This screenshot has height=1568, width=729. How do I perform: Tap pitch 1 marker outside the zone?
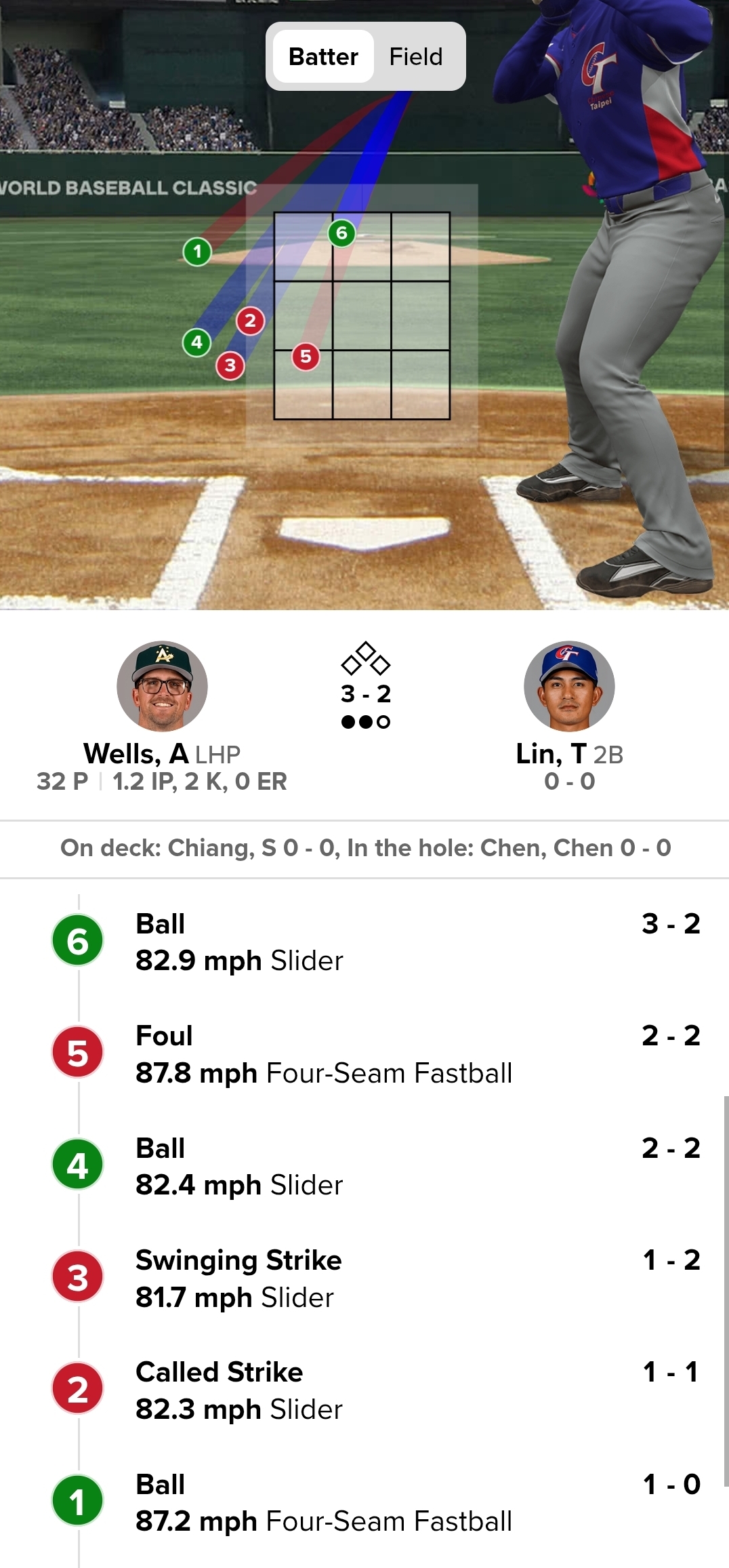pyautogui.click(x=197, y=252)
